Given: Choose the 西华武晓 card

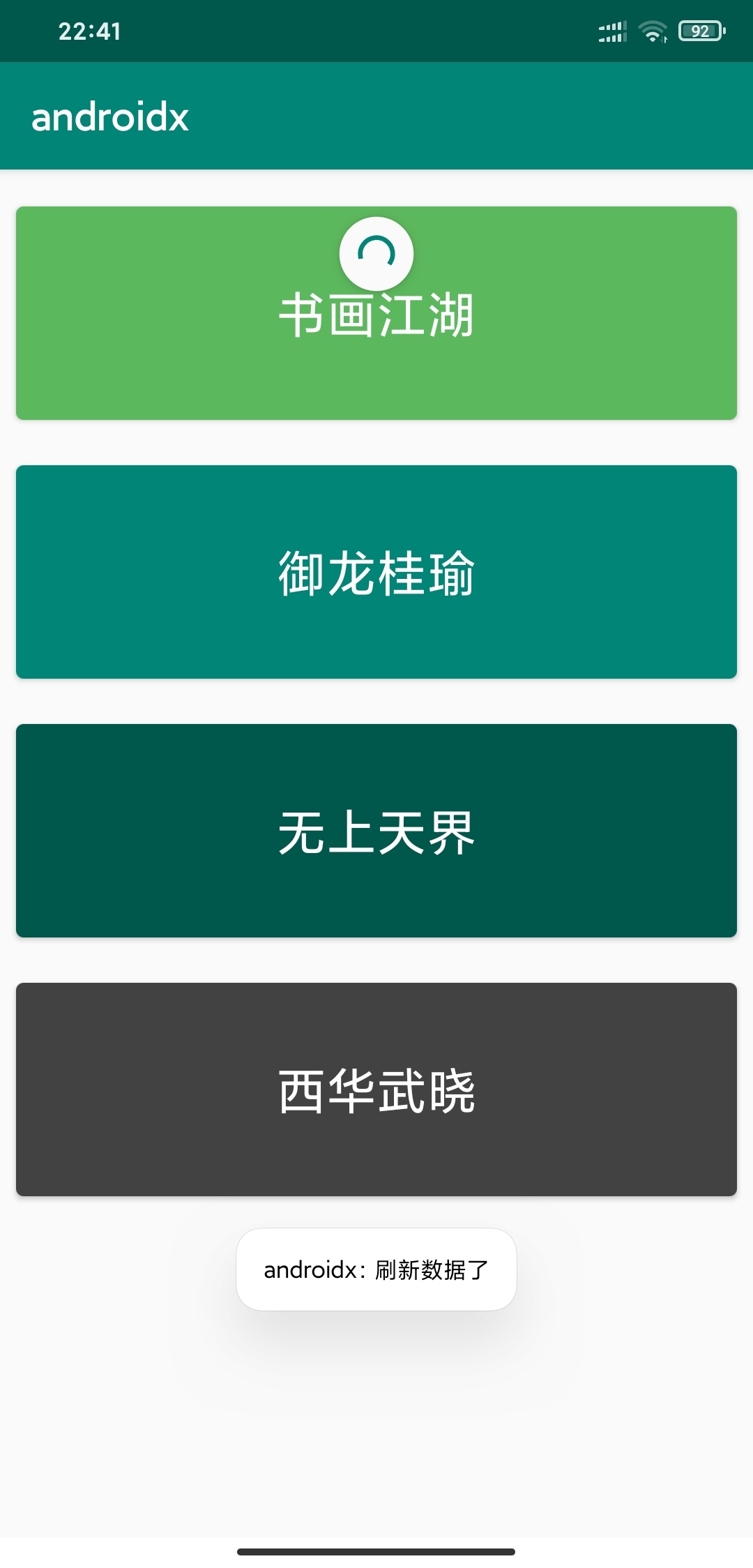Looking at the screenshot, I should (376, 1090).
